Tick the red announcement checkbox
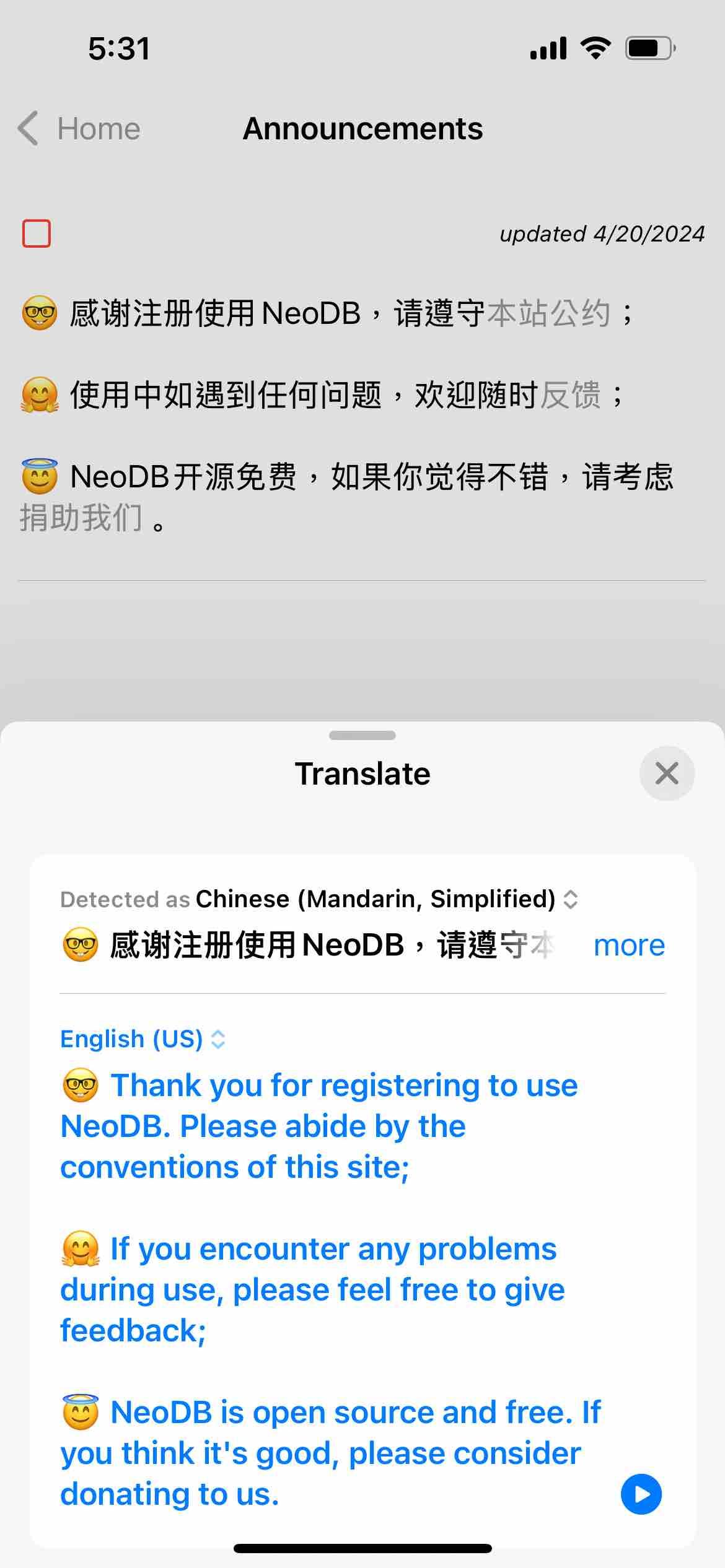Image resolution: width=725 pixels, height=1568 pixels. pos(37,233)
